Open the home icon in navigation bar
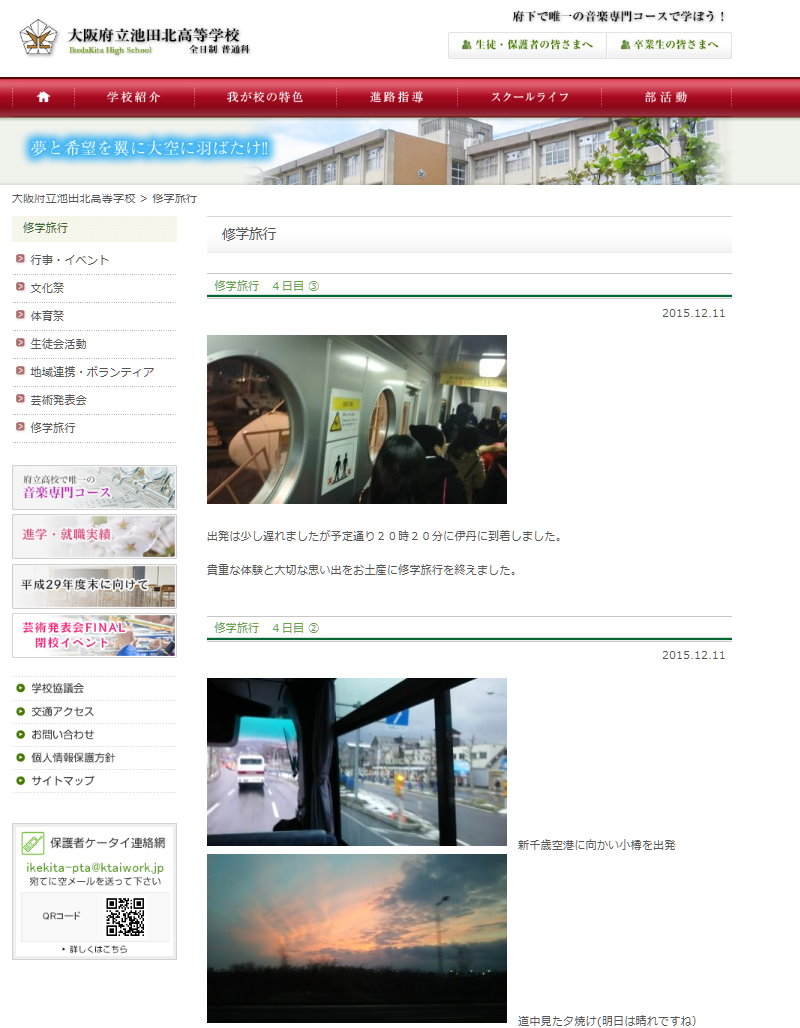This screenshot has width=800, height=1028. point(43,98)
